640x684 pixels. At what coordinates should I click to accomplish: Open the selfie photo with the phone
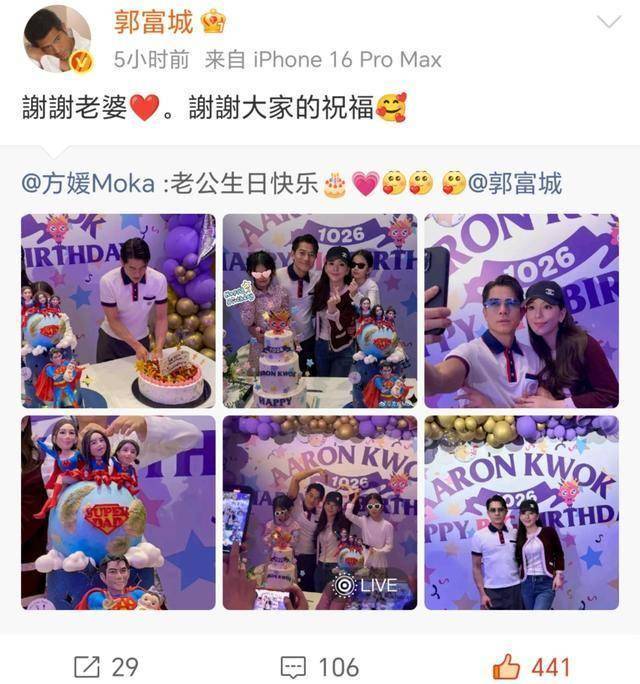(x=521, y=311)
